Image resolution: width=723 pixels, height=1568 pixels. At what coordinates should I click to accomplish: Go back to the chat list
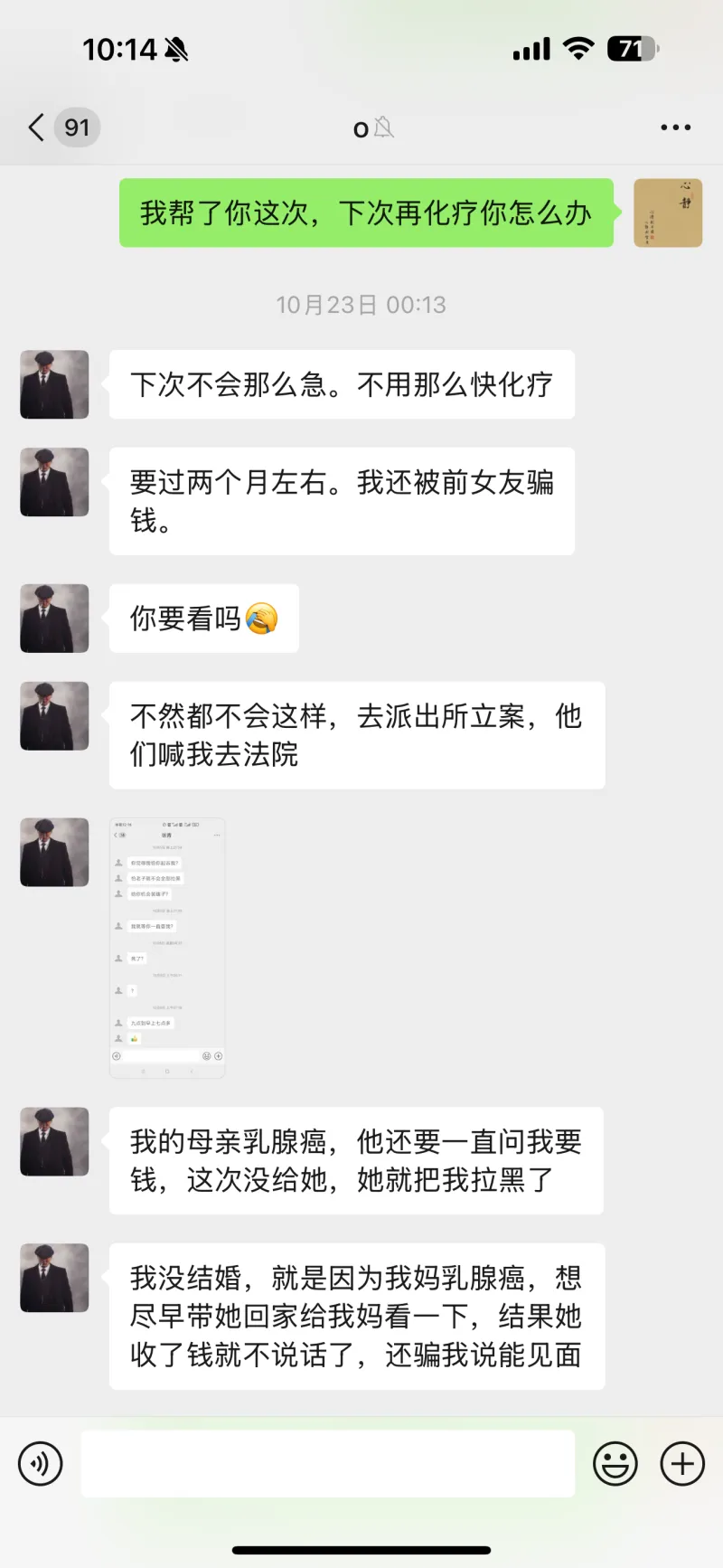[x=36, y=128]
